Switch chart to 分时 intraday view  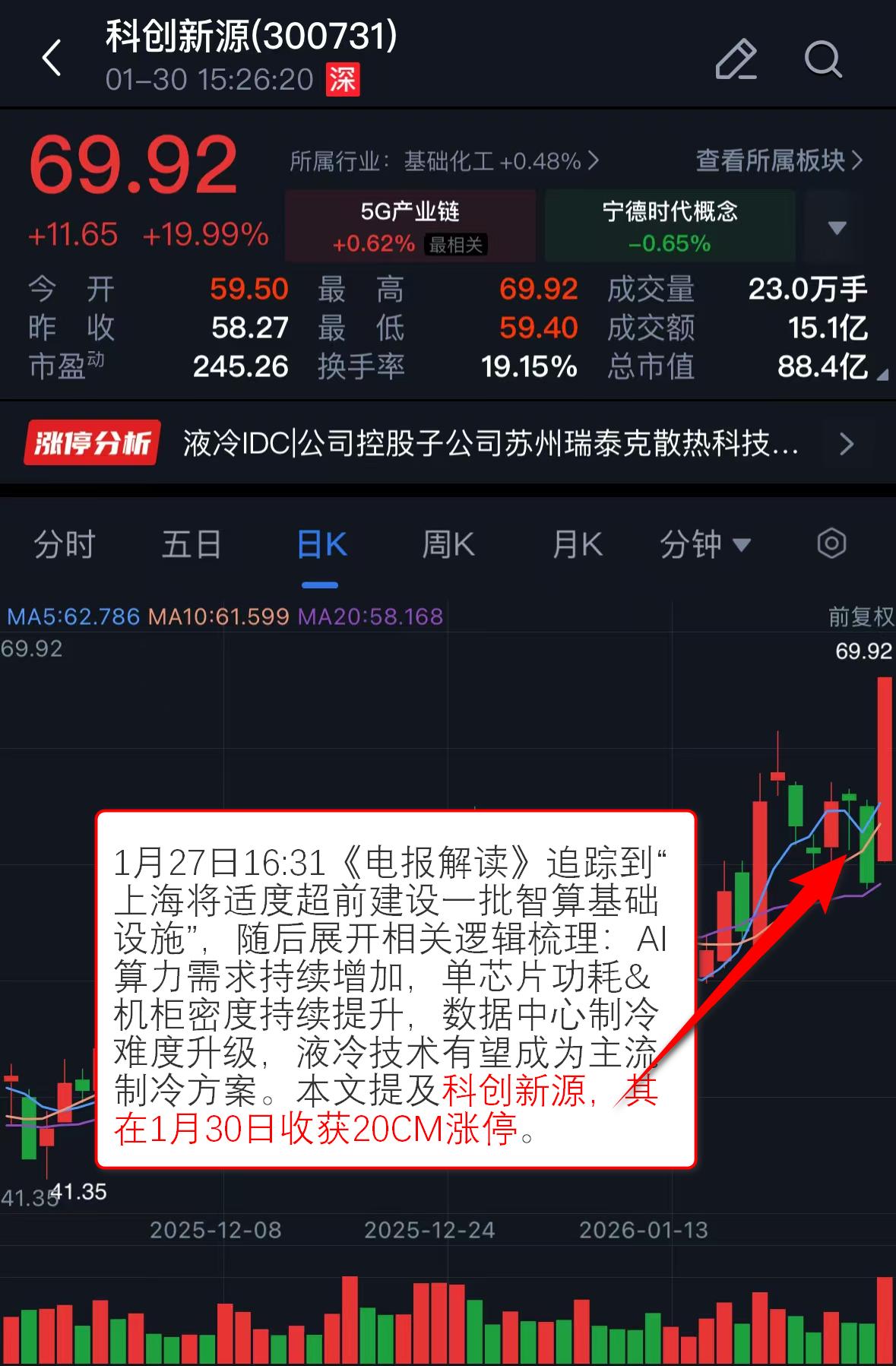(x=64, y=544)
